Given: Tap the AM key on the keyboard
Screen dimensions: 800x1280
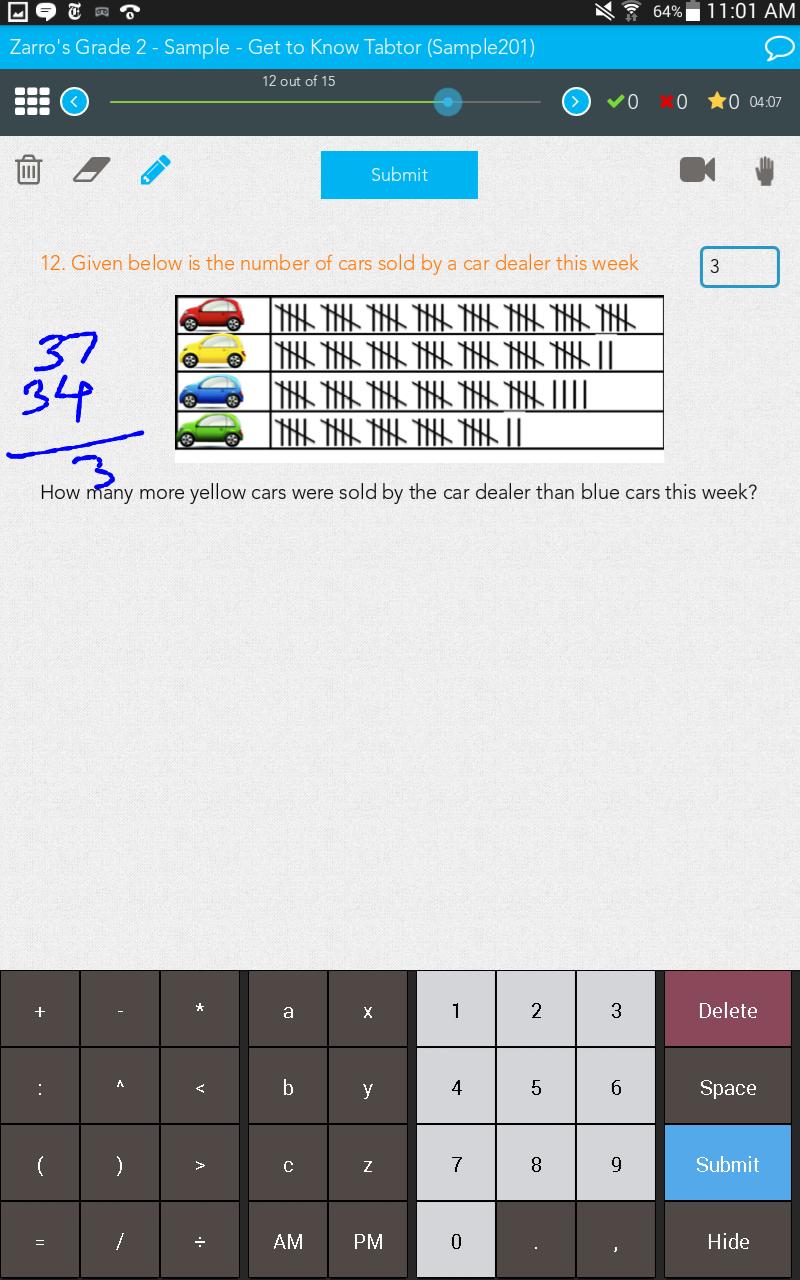Looking at the screenshot, I should point(287,1240).
